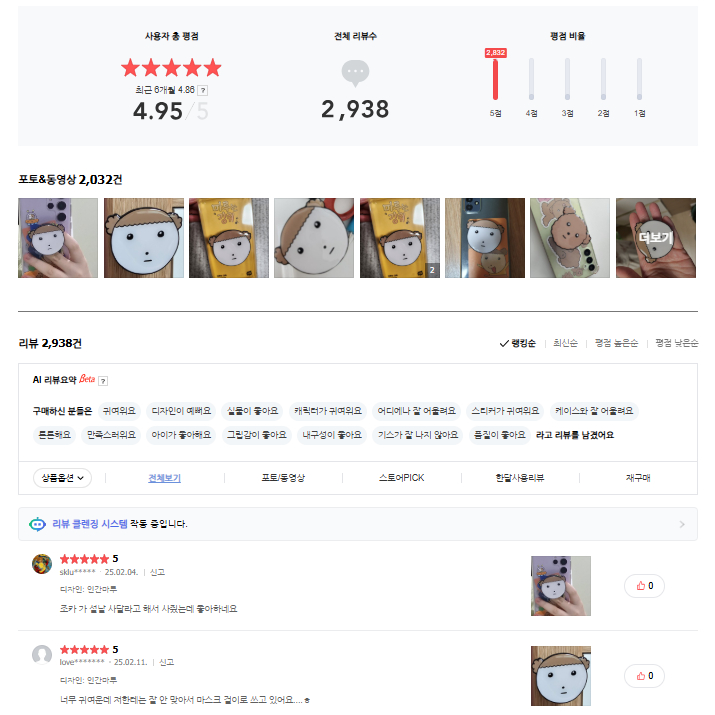Open the help icon beside 최근 6개월 rating

[203, 90]
